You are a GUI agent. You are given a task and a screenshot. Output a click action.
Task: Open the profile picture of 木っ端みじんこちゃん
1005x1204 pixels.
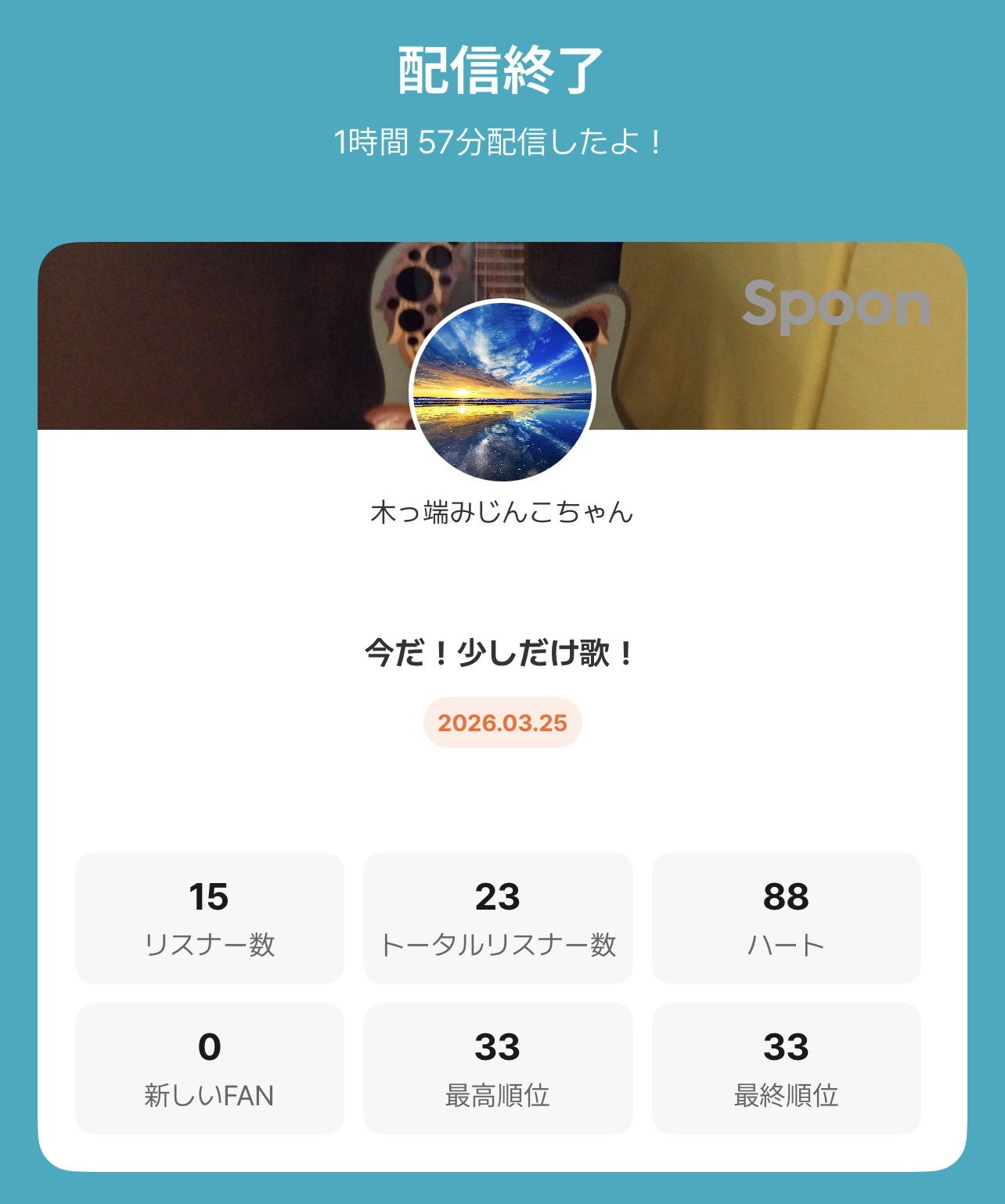click(x=502, y=391)
